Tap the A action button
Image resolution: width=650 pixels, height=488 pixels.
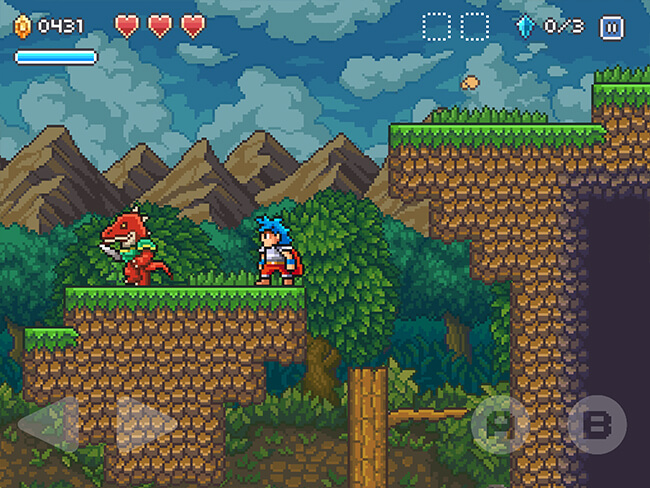click(499, 424)
